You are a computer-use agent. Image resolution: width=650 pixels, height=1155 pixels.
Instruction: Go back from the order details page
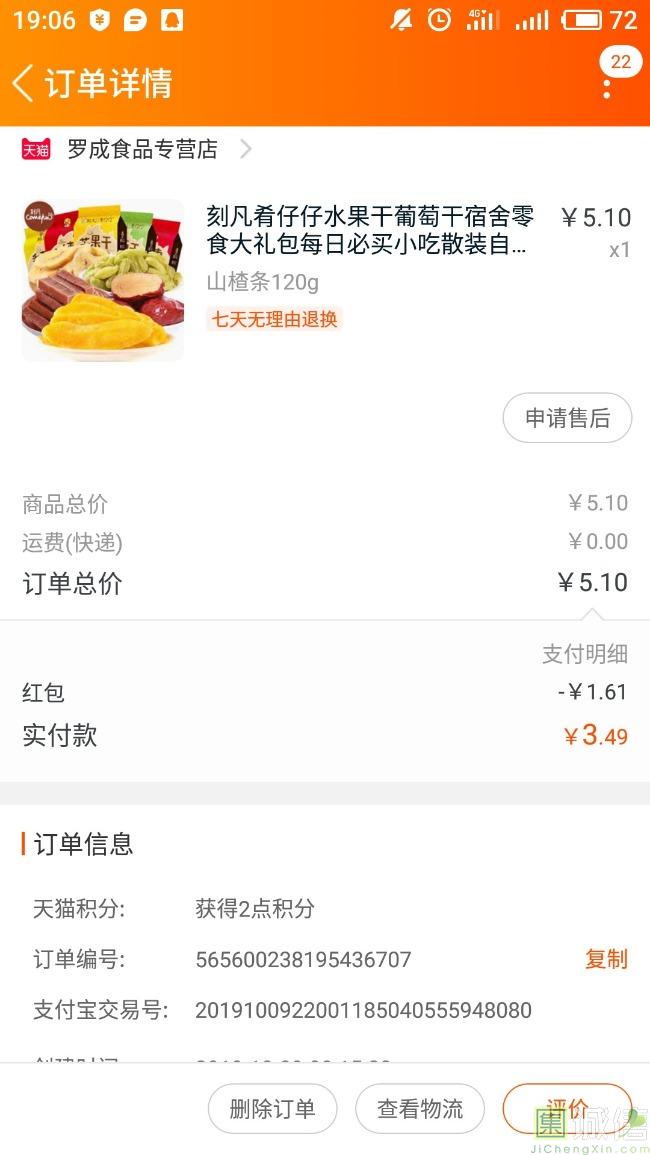pyautogui.click(x=24, y=83)
